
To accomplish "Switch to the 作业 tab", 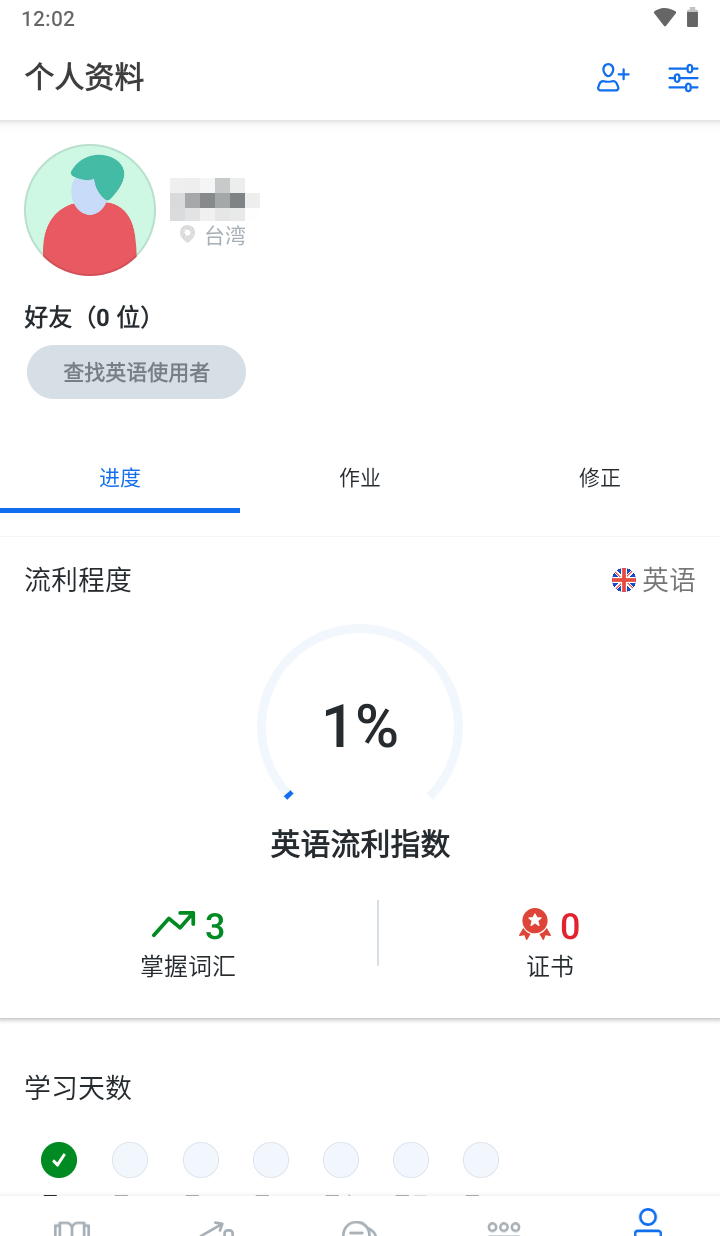I will pyautogui.click(x=360, y=478).
